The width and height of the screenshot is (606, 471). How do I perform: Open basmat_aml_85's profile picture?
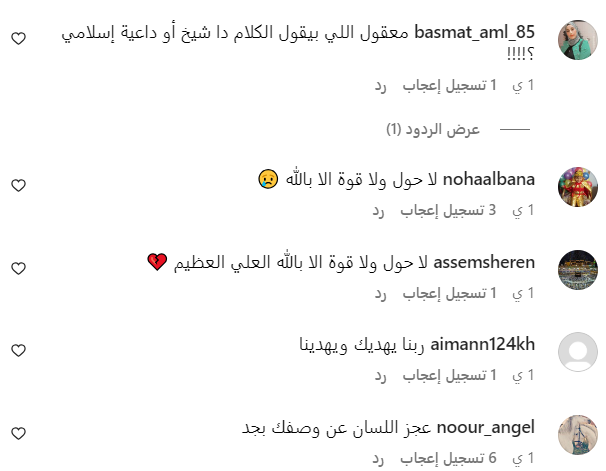coord(577,39)
